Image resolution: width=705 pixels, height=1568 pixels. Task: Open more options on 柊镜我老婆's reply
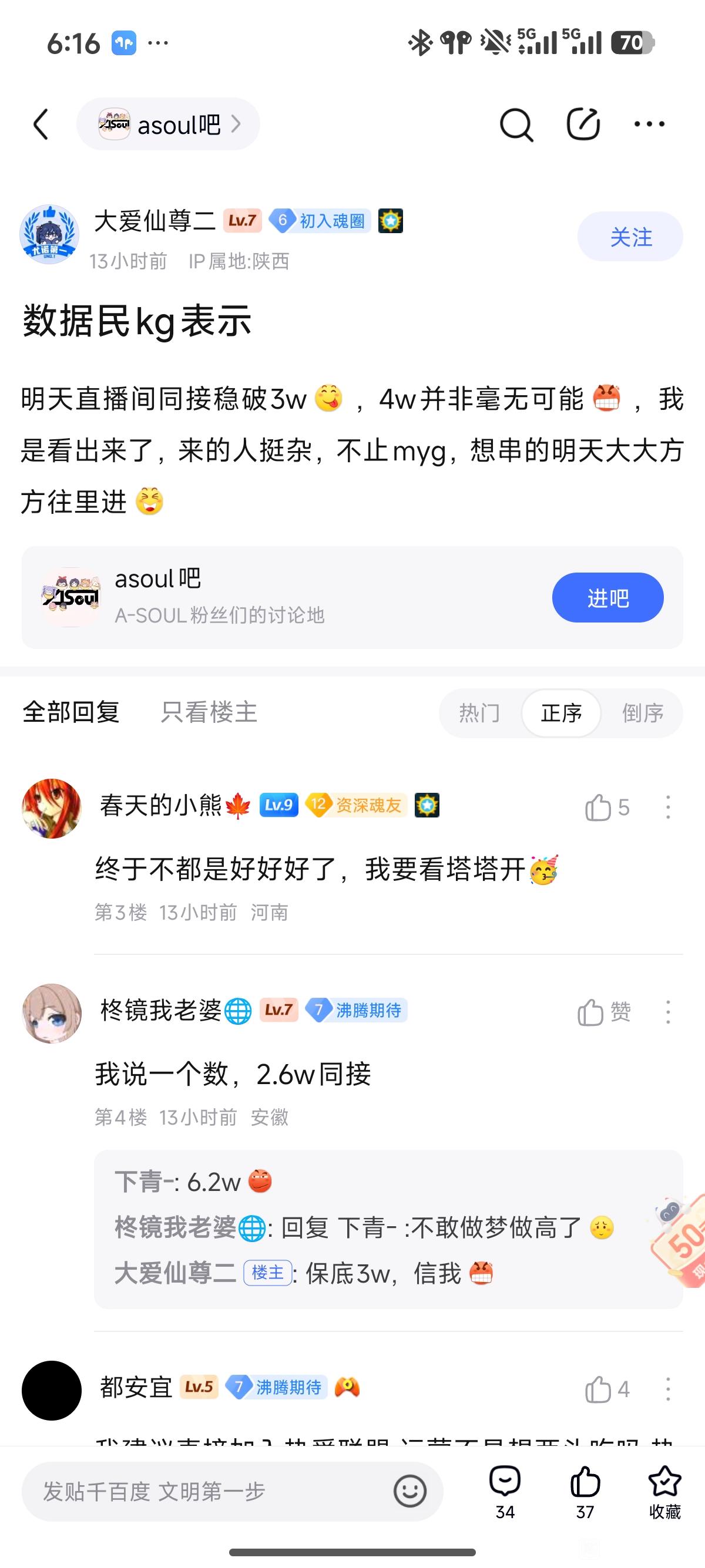(x=668, y=1013)
